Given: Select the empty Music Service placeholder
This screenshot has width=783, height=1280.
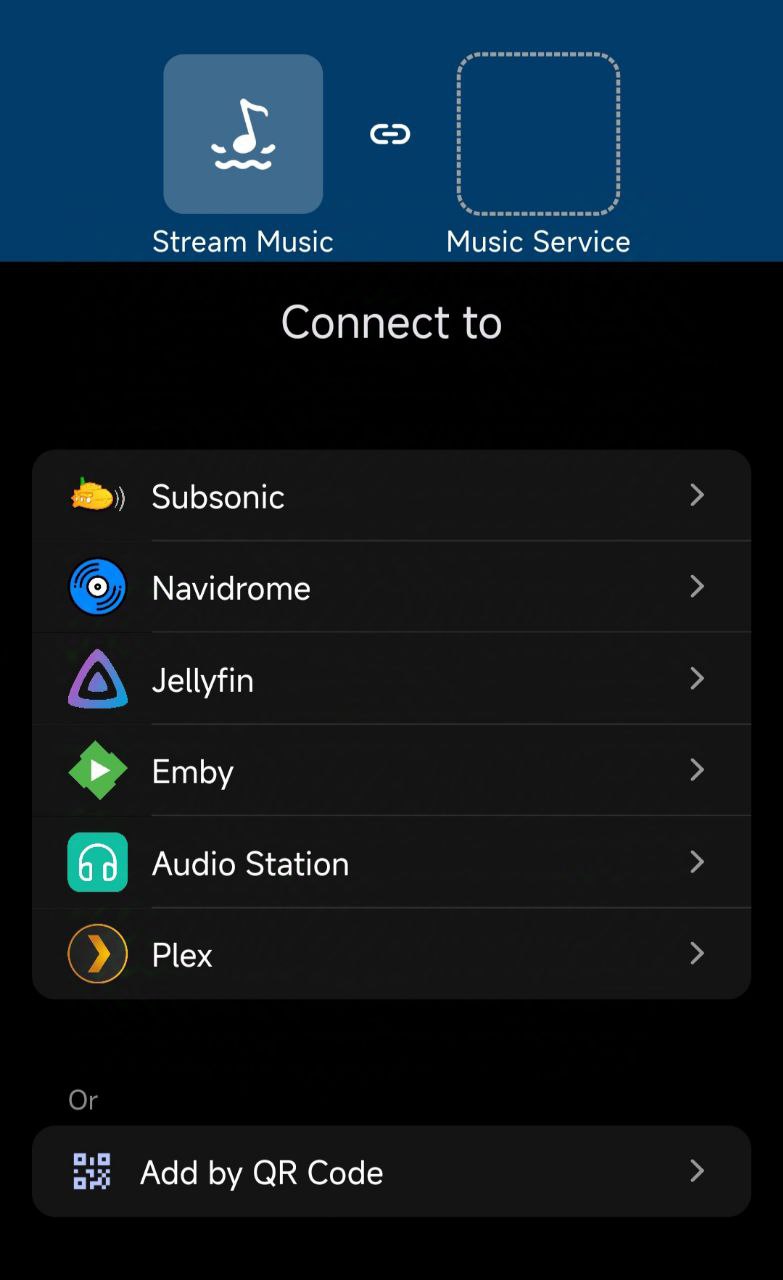Looking at the screenshot, I should (x=538, y=133).
